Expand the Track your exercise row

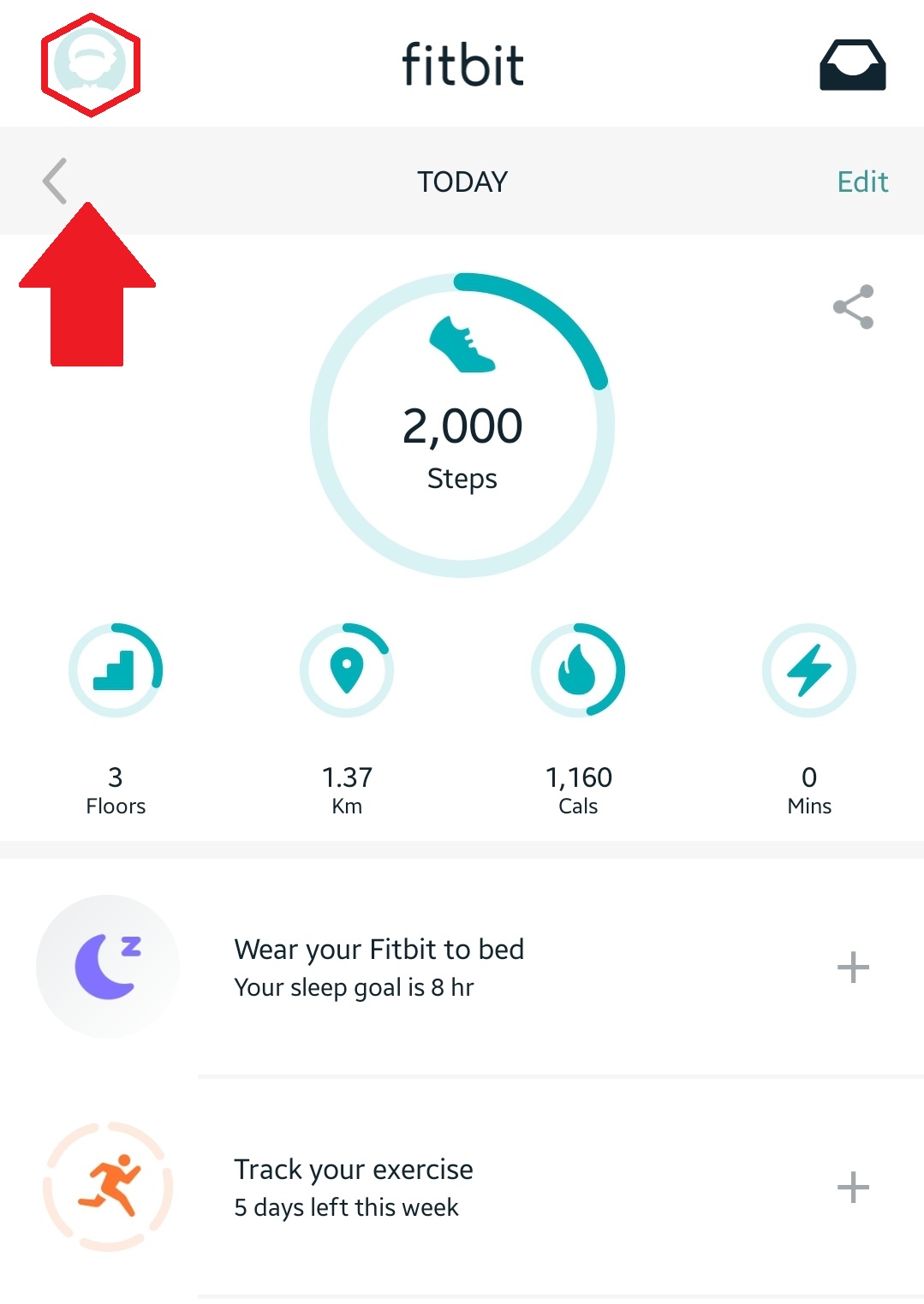pyautogui.click(x=462, y=1187)
